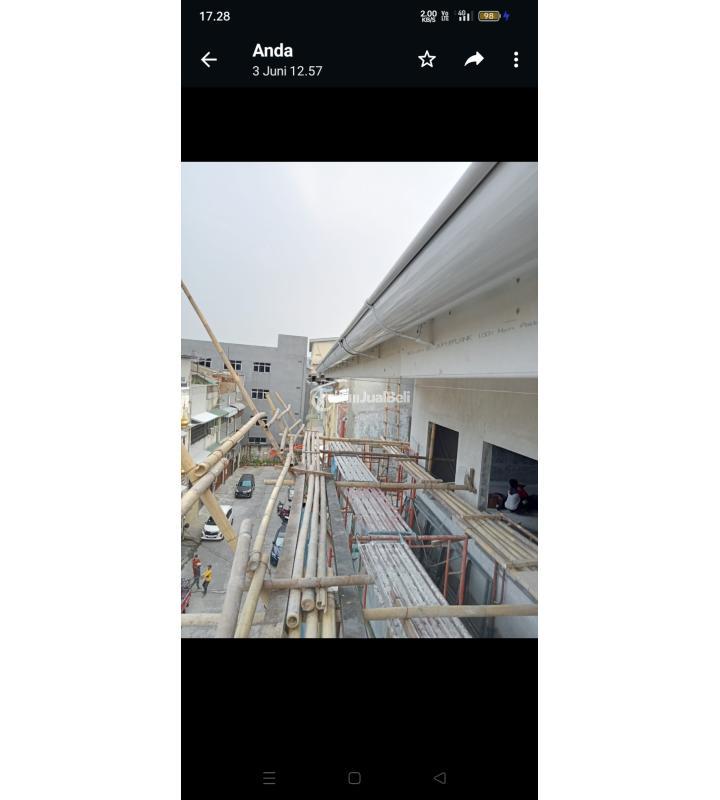The image size is (720, 800).
Task: Tap the photo to toggle fullscreen view
Action: click(x=359, y=400)
